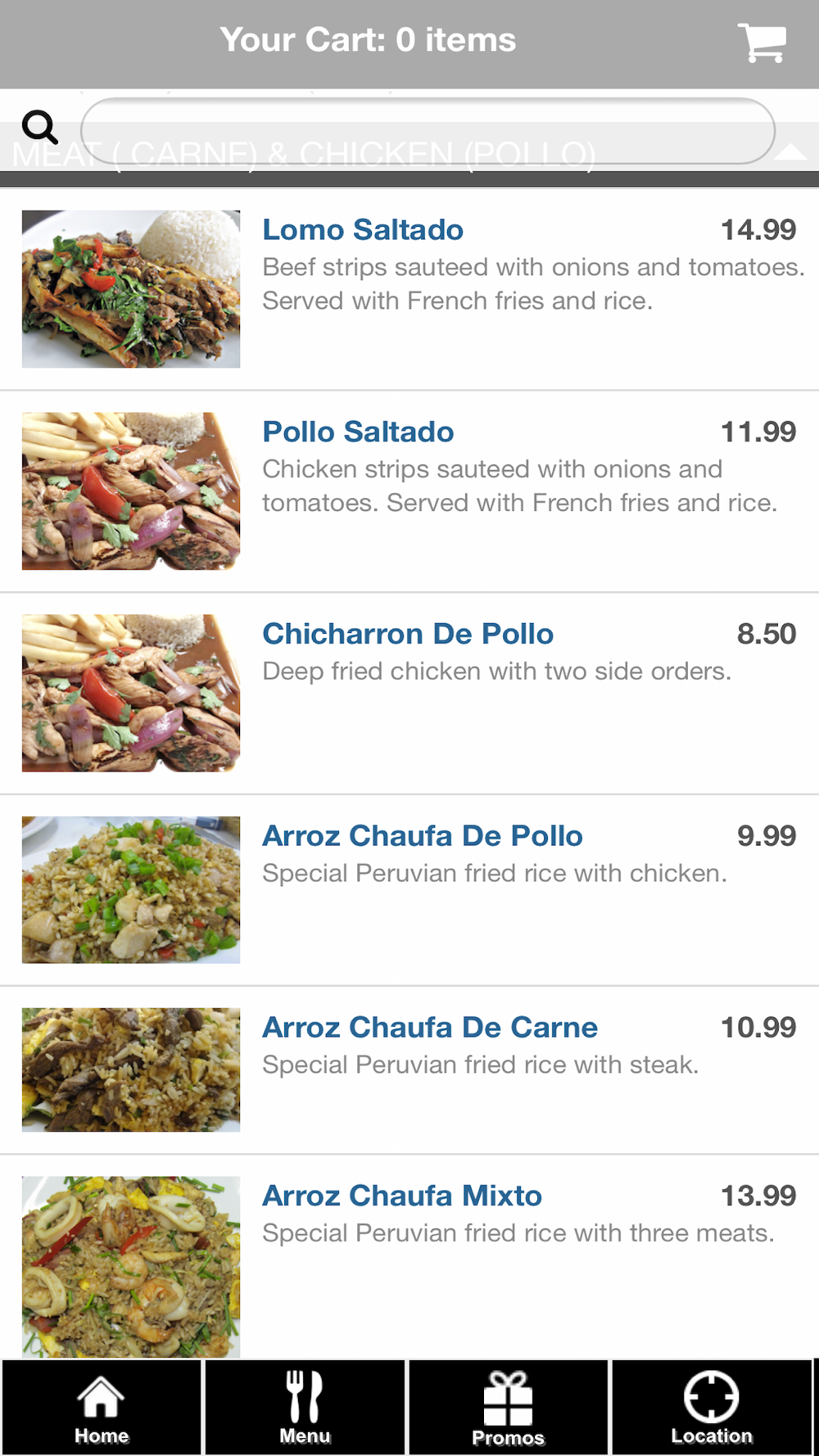Image resolution: width=819 pixels, height=1456 pixels.
Task: Focus the menu search field
Action: pyautogui.click(x=428, y=130)
